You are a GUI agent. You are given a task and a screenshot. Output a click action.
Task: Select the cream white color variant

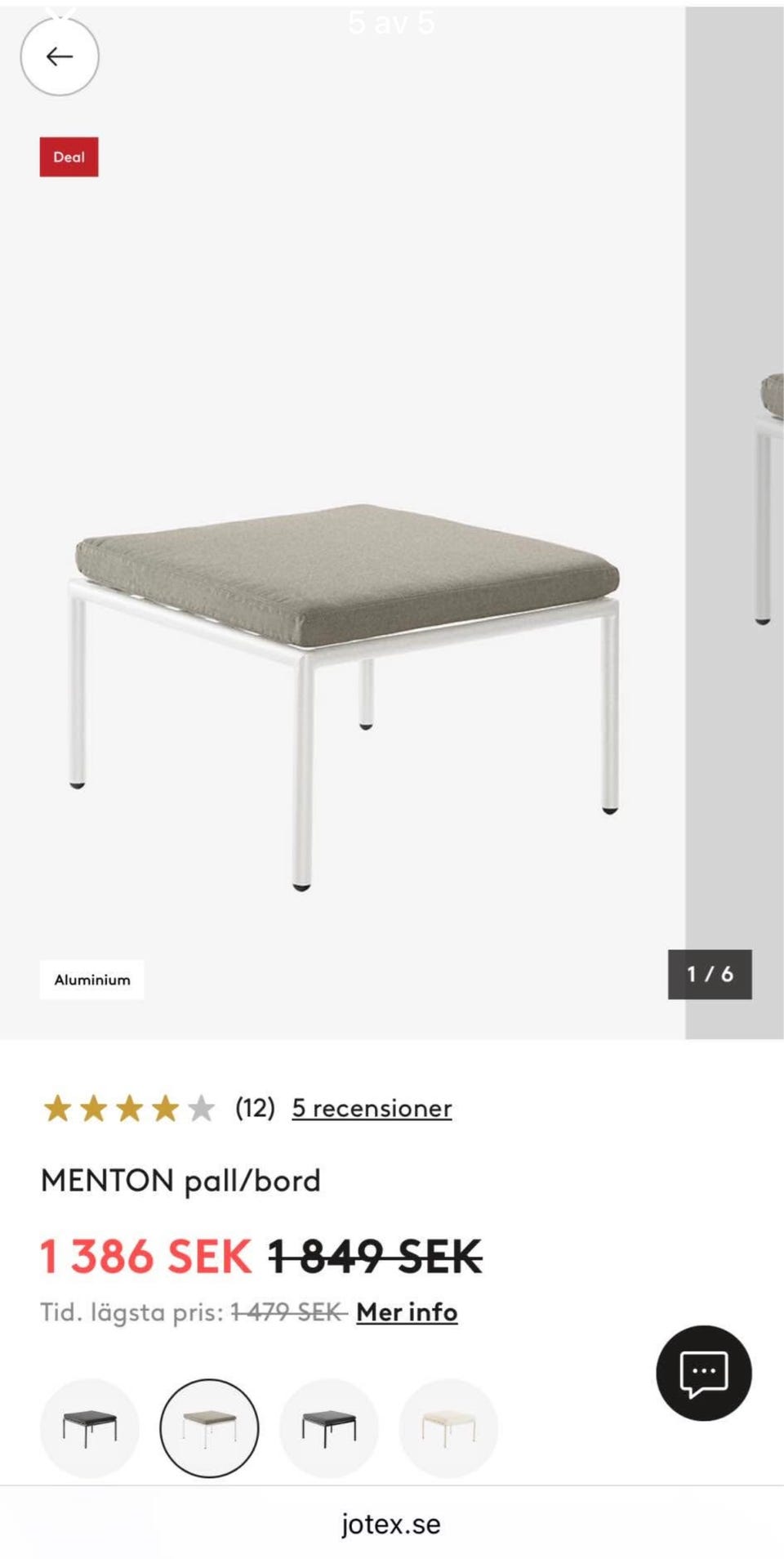448,1428
